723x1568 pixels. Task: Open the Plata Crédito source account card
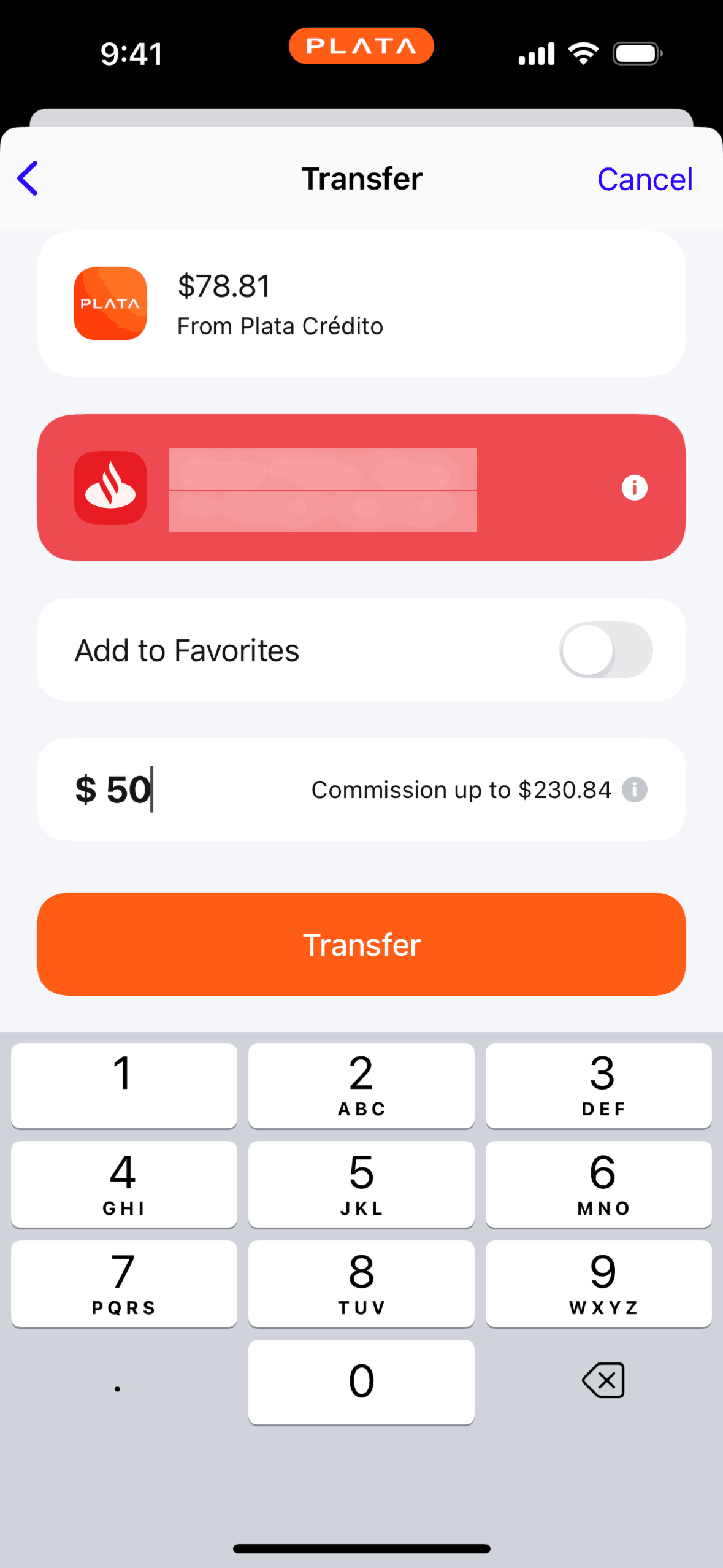[361, 304]
